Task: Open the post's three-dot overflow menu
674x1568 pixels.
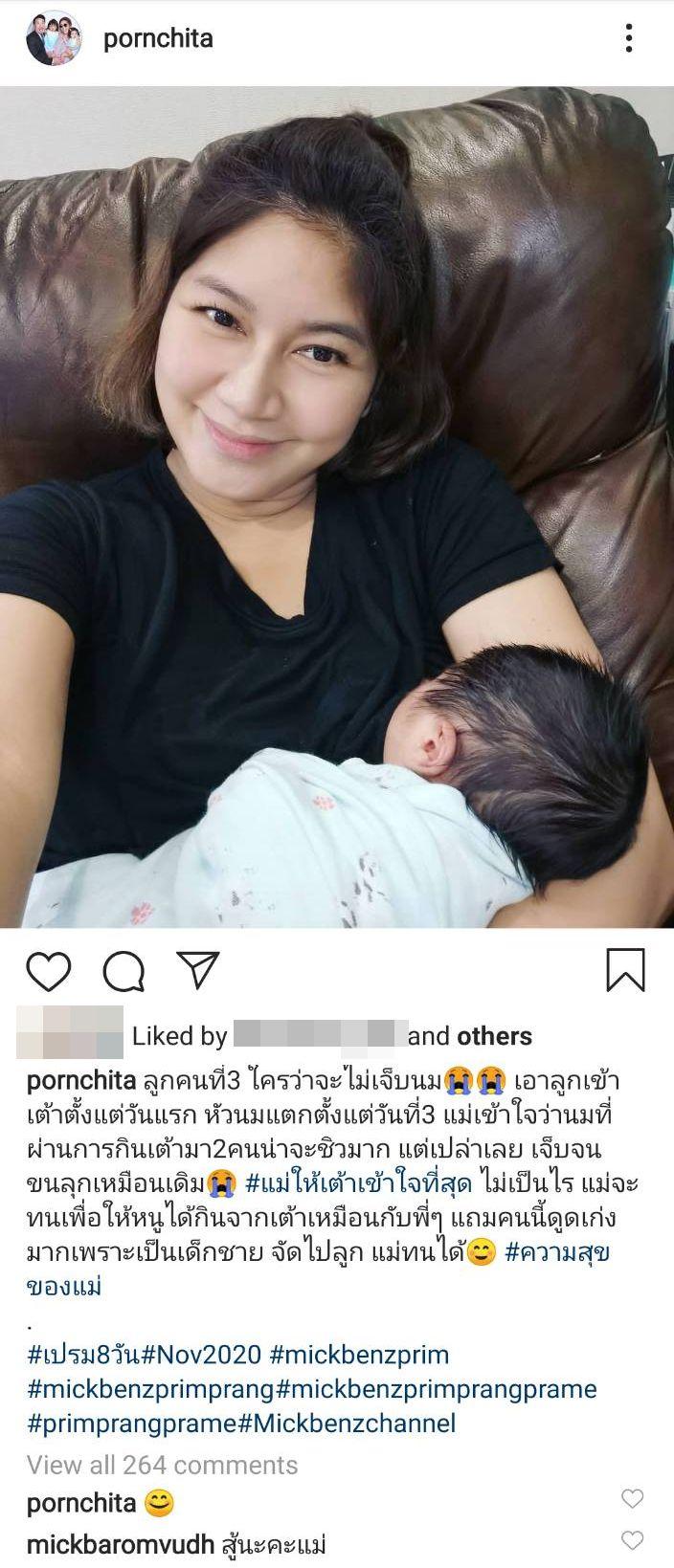Action: pos(628,39)
